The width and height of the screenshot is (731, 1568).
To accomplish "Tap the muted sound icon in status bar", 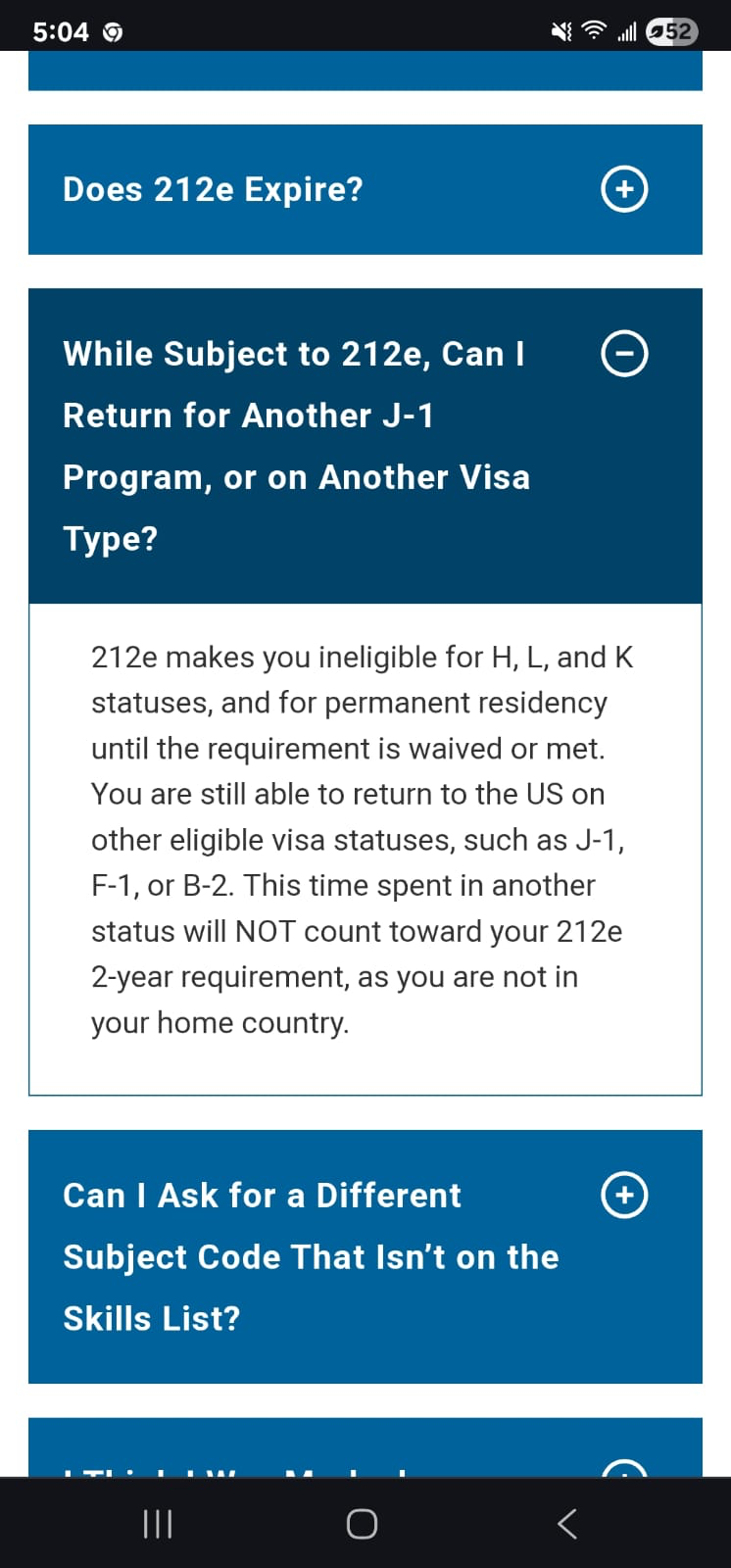I will (x=560, y=31).
